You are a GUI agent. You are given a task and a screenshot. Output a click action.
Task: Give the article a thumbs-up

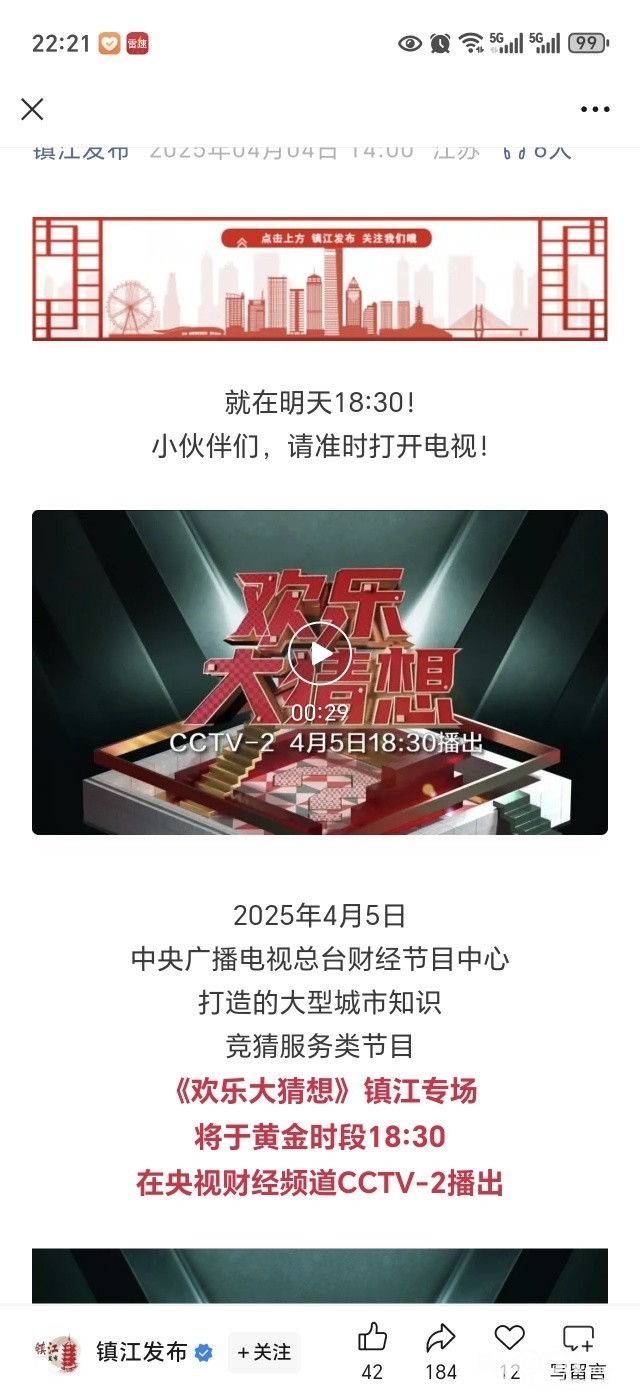[372, 1338]
